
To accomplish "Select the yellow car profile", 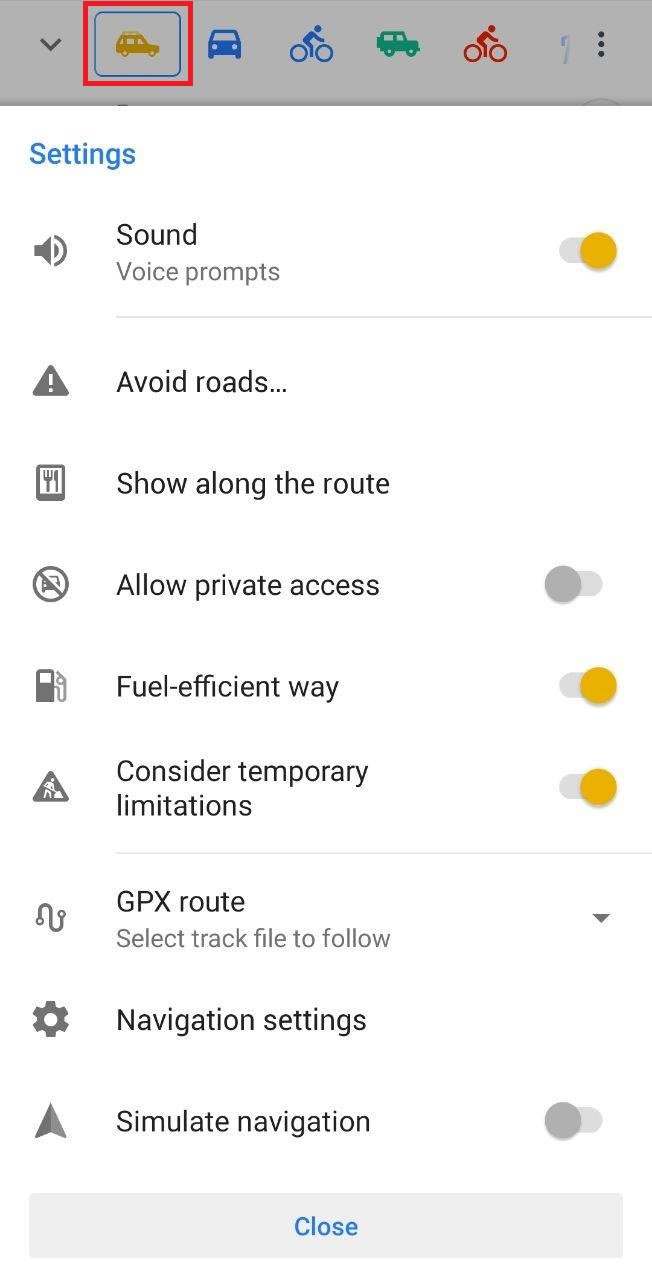I will (x=137, y=45).
